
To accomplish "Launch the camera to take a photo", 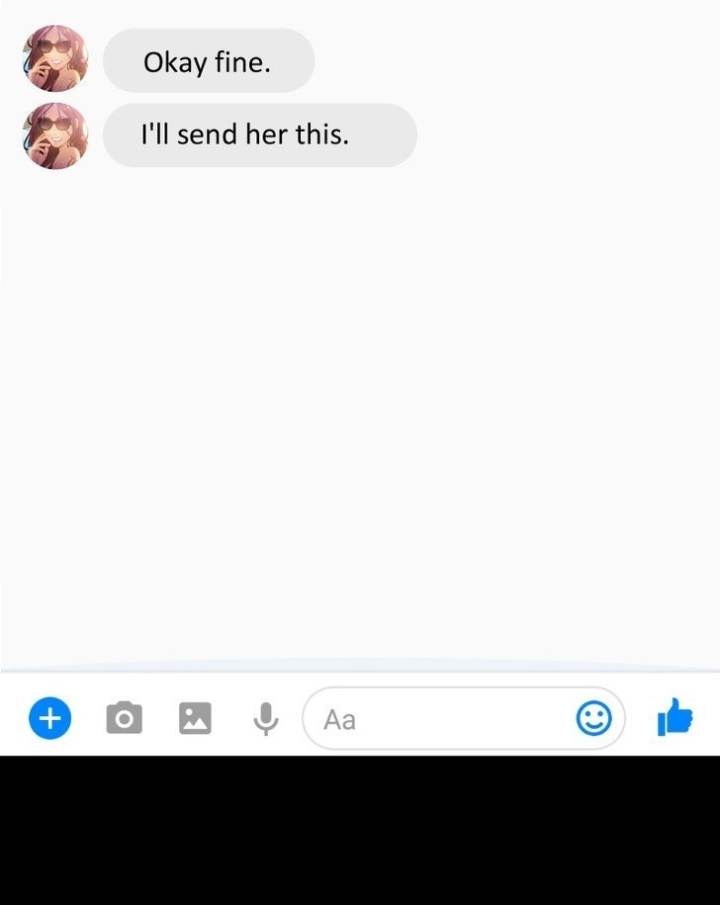I will (124, 718).
